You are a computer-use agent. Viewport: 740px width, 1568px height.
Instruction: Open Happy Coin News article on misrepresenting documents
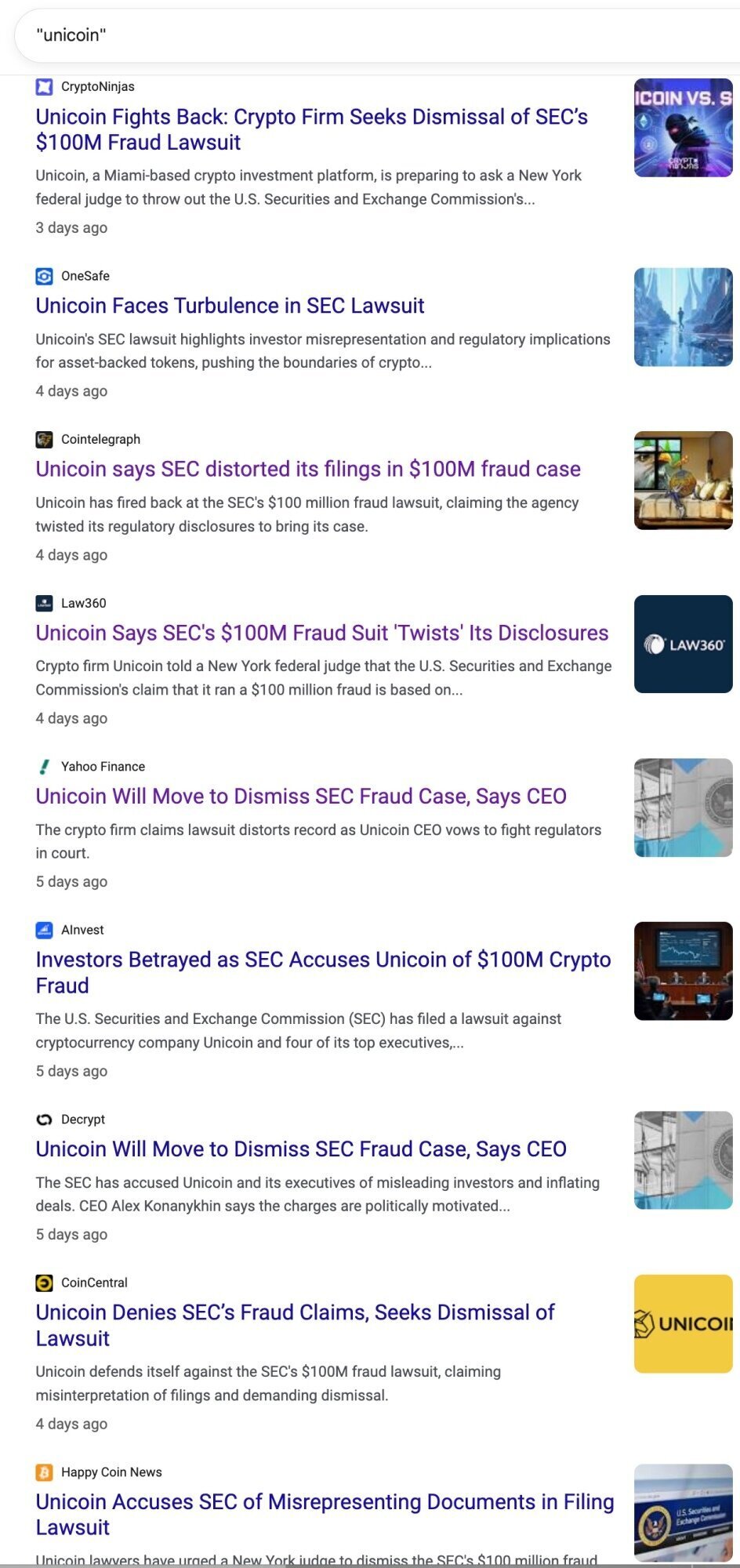pos(325,1515)
